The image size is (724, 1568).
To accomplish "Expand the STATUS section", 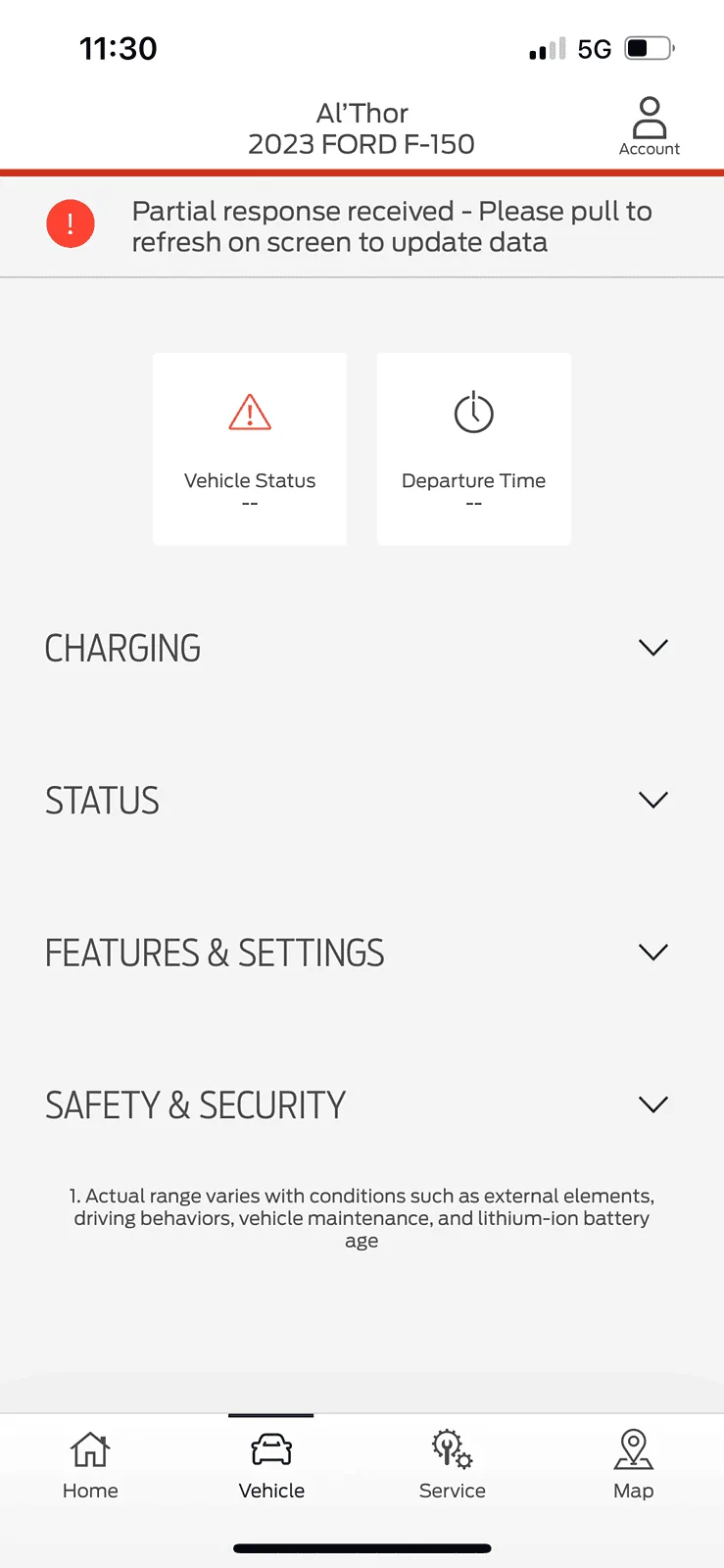I will point(652,800).
